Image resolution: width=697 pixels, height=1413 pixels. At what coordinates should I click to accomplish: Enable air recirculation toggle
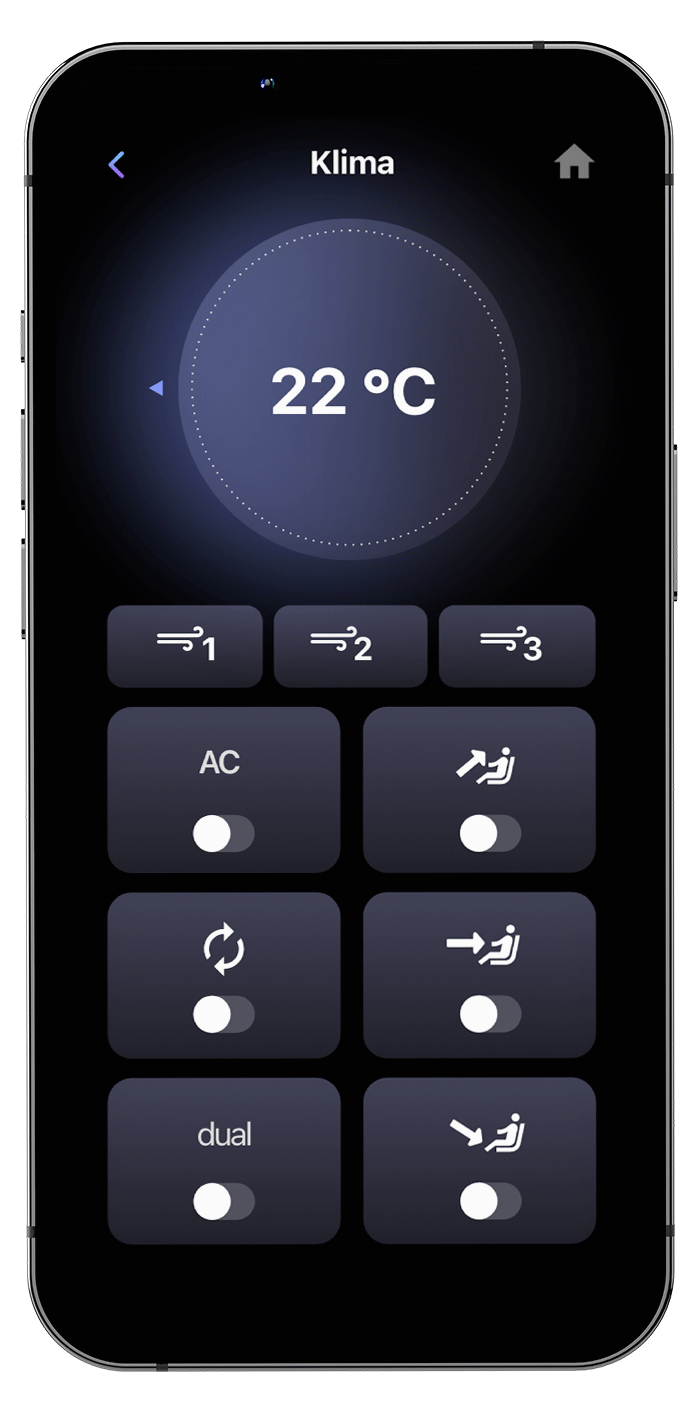click(223, 1015)
